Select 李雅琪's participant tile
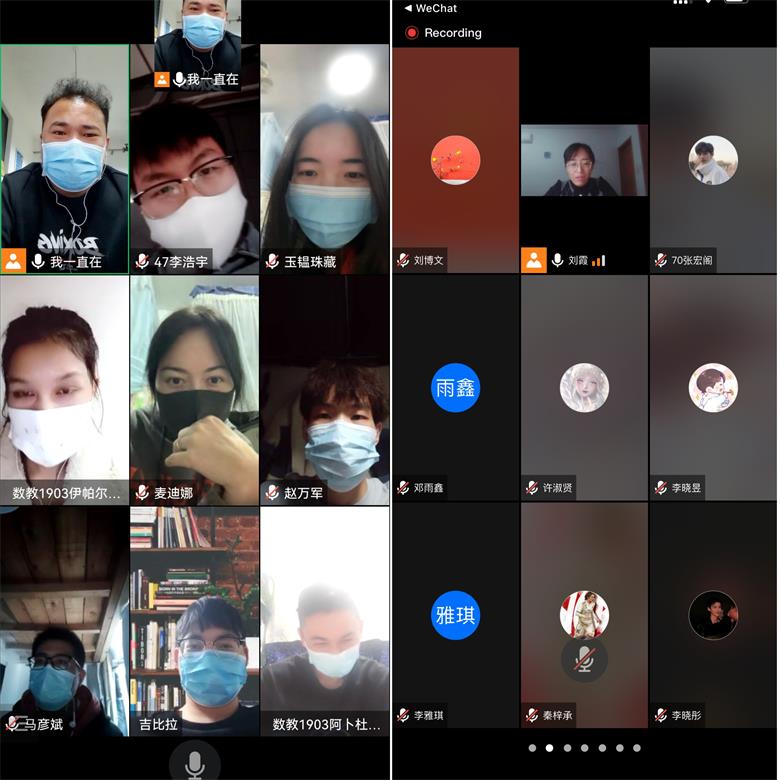This screenshot has height=780, width=780. point(455,615)
